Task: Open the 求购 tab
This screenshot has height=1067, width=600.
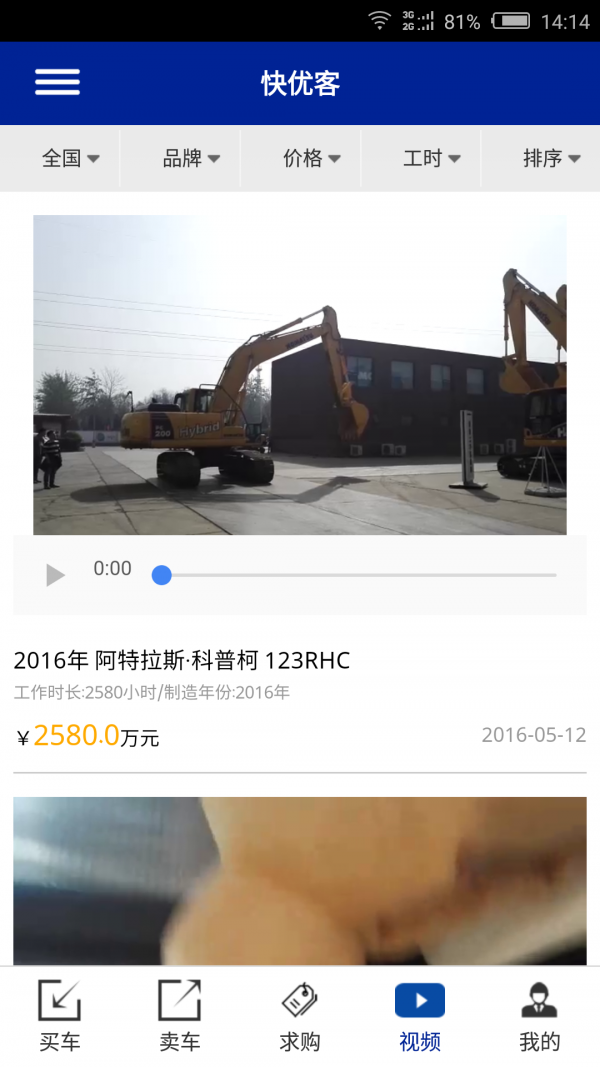Action: (x=300, y=1015)
